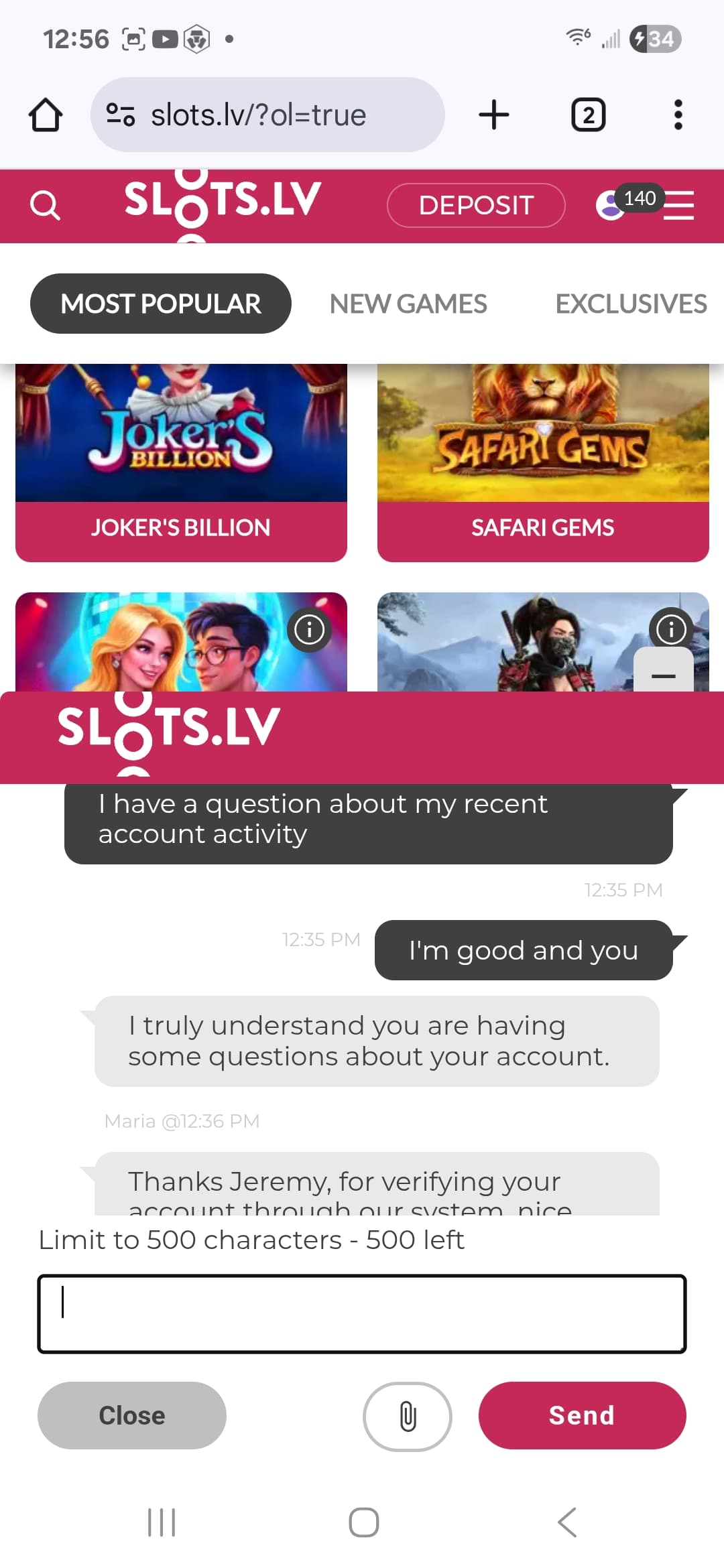
Task: Open the hamburger menu in header
Action: [678, 205]
